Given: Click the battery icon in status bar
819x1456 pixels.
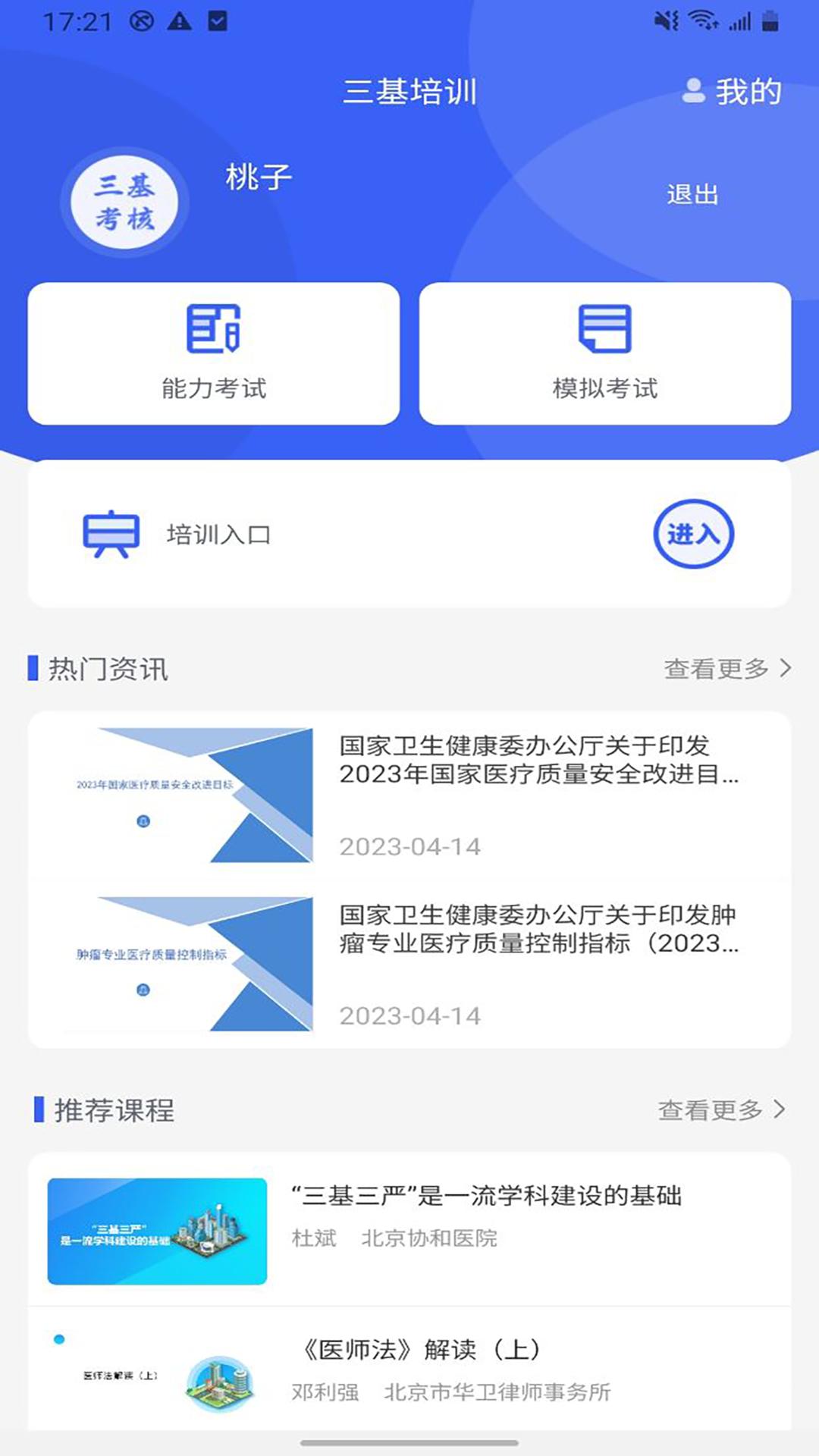Looking at the screenshot, I should click(768, 20).
